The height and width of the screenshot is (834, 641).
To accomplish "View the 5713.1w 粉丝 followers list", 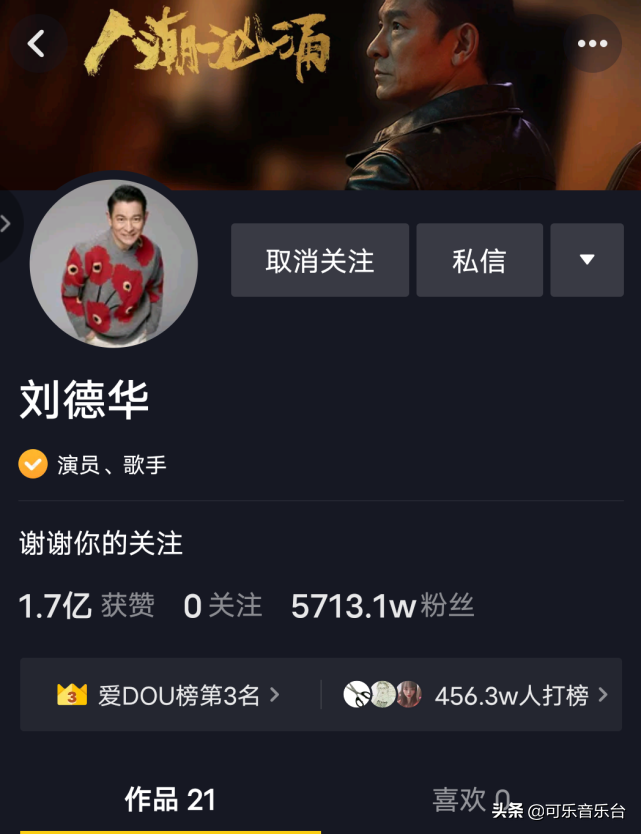I will [x=382, y=606].
